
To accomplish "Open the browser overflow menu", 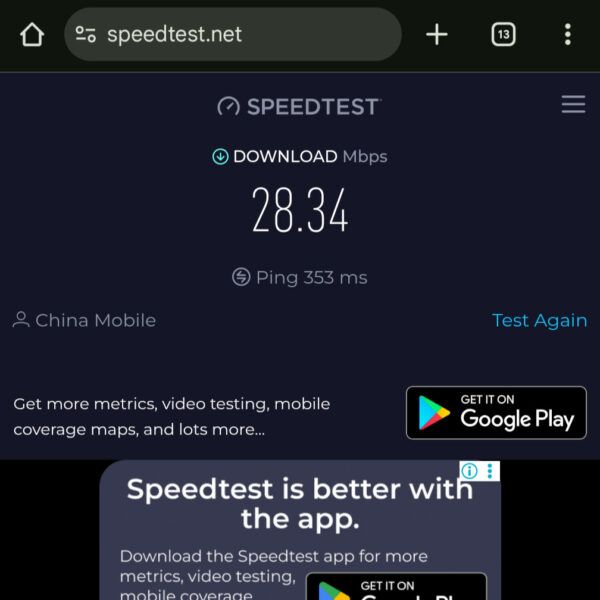I will [x=567, y=35].
